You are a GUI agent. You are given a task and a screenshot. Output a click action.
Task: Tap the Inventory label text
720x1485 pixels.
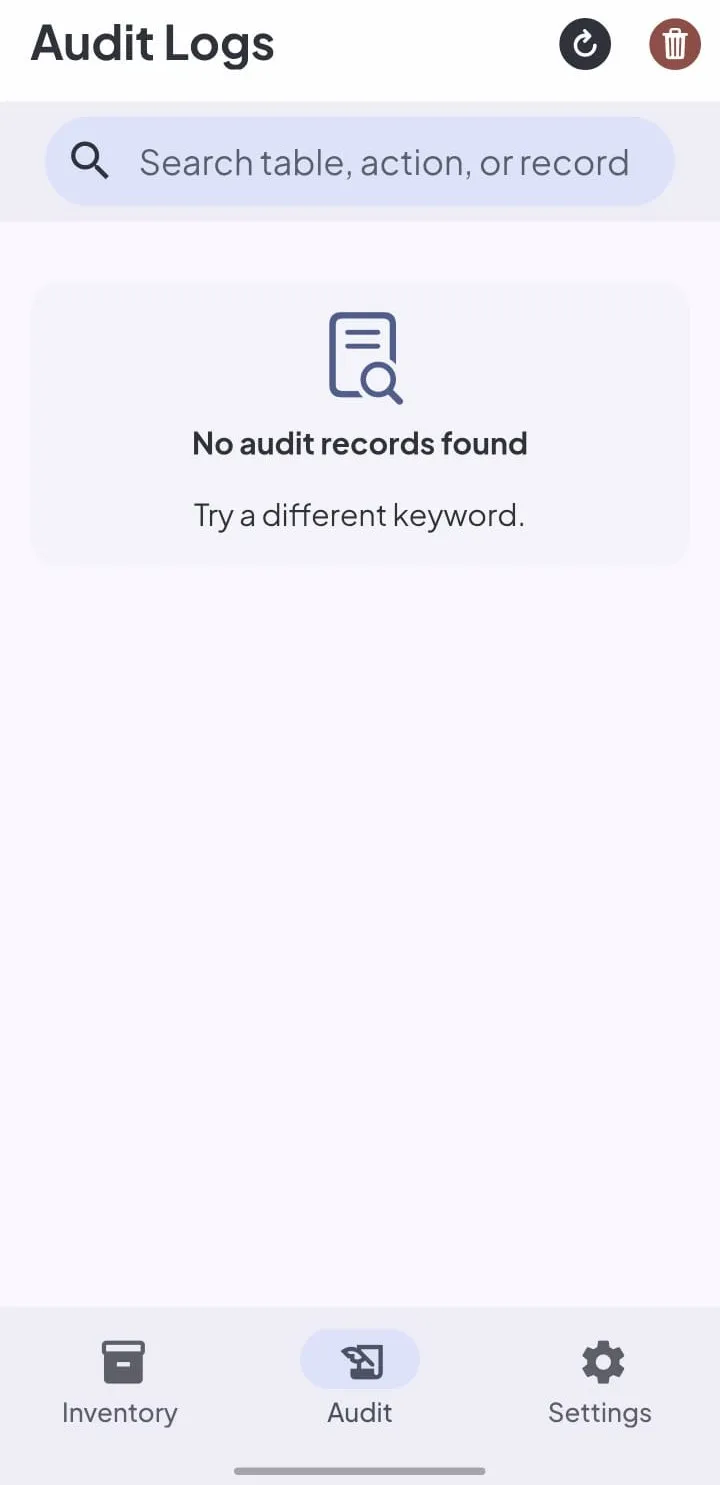[119, 1413]
